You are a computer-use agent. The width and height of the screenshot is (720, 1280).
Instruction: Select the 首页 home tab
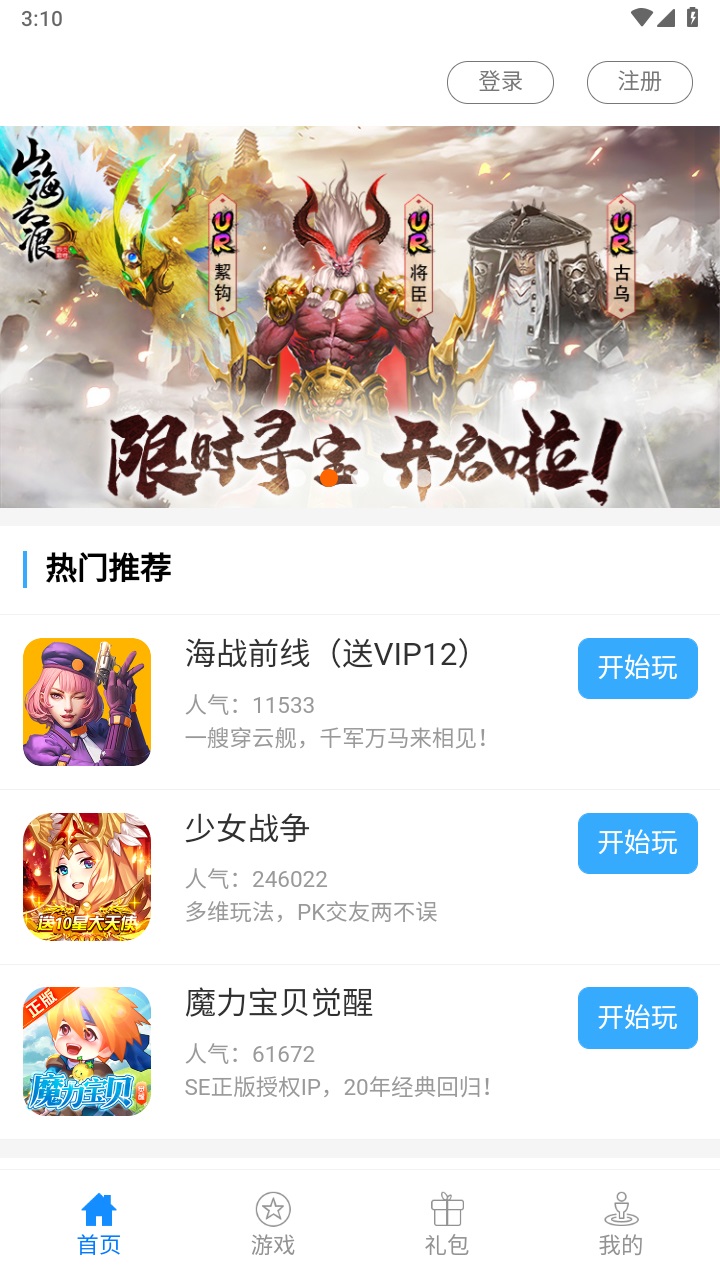(99, 1224)
